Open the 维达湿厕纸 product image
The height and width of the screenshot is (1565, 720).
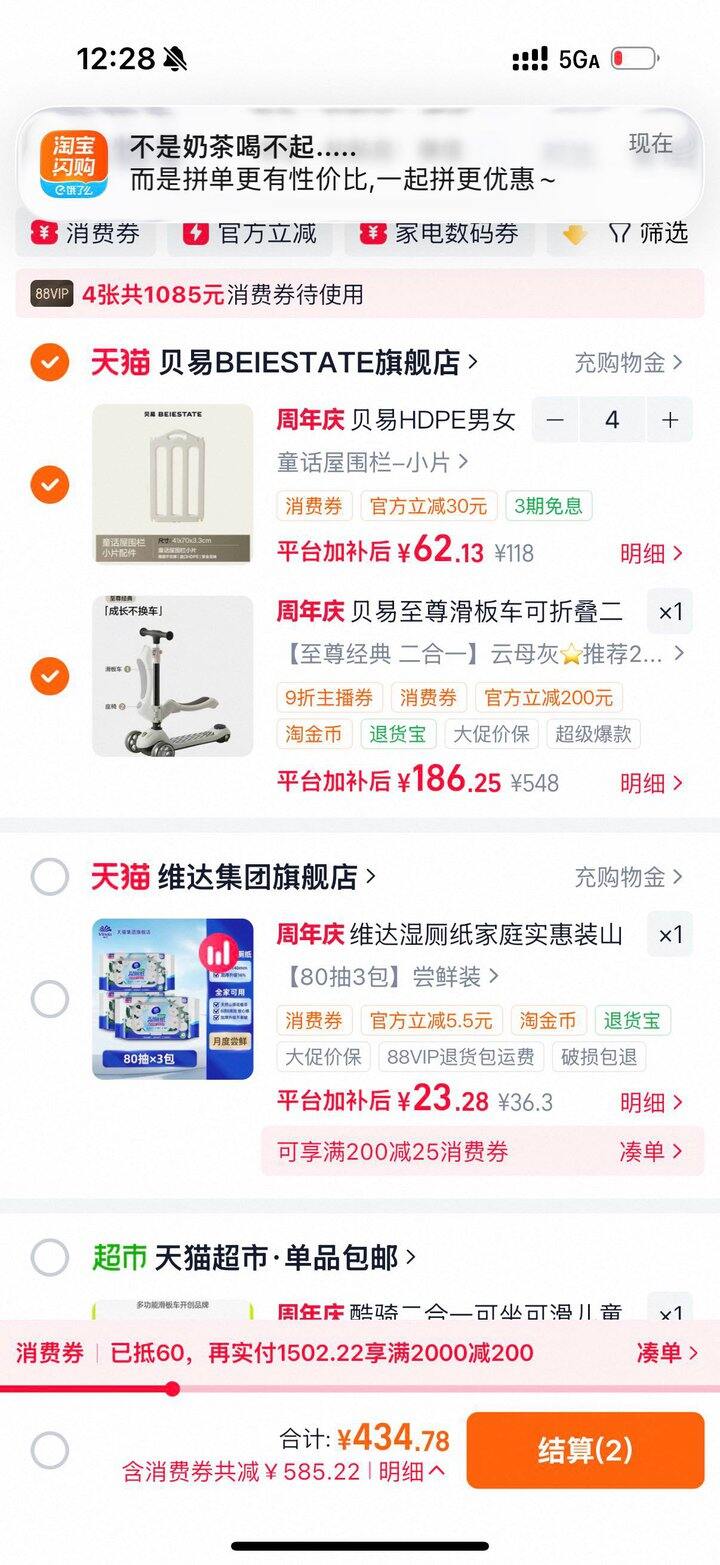pyautogui.click(x=173, y=999)
